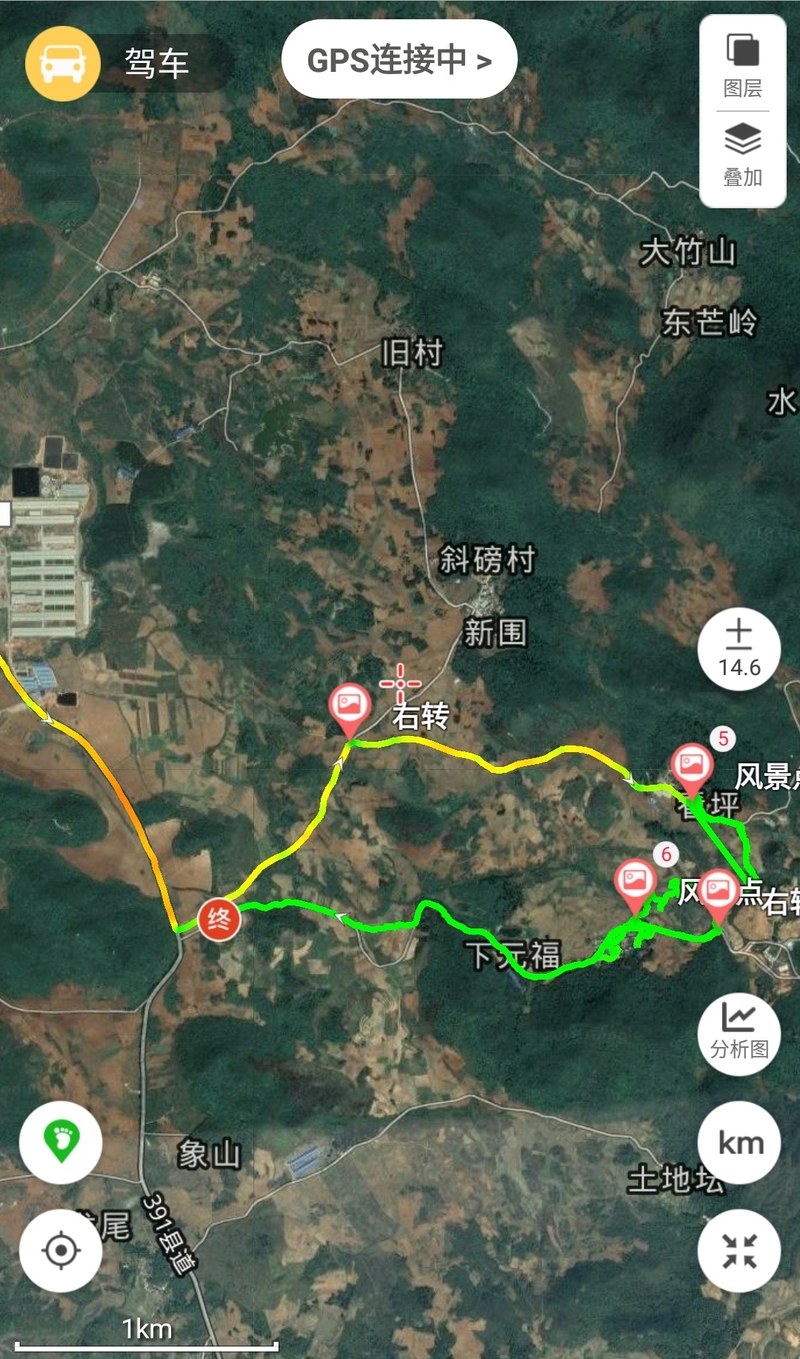The width and height of the screenshot is (800, 1359).
Task: Tap the green footprint location button
Action: coord(60,1142)
